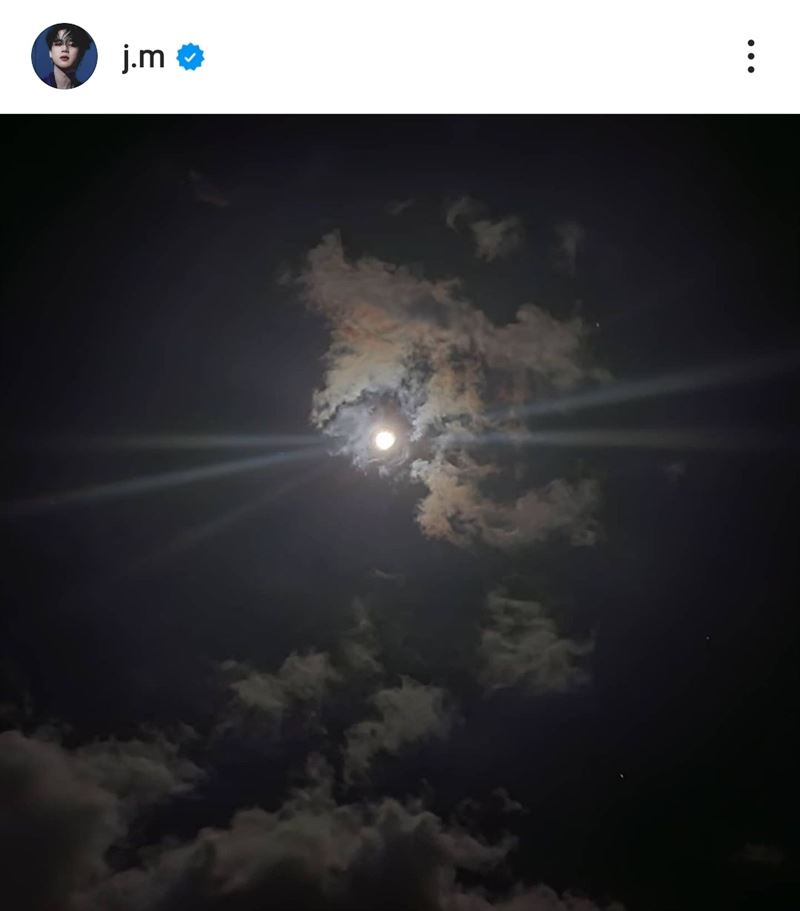The width and height of the screenshot is (800, 911).
Task: Open j.m's profile picture
Action: pyautogui.click(x=64, y=56)
